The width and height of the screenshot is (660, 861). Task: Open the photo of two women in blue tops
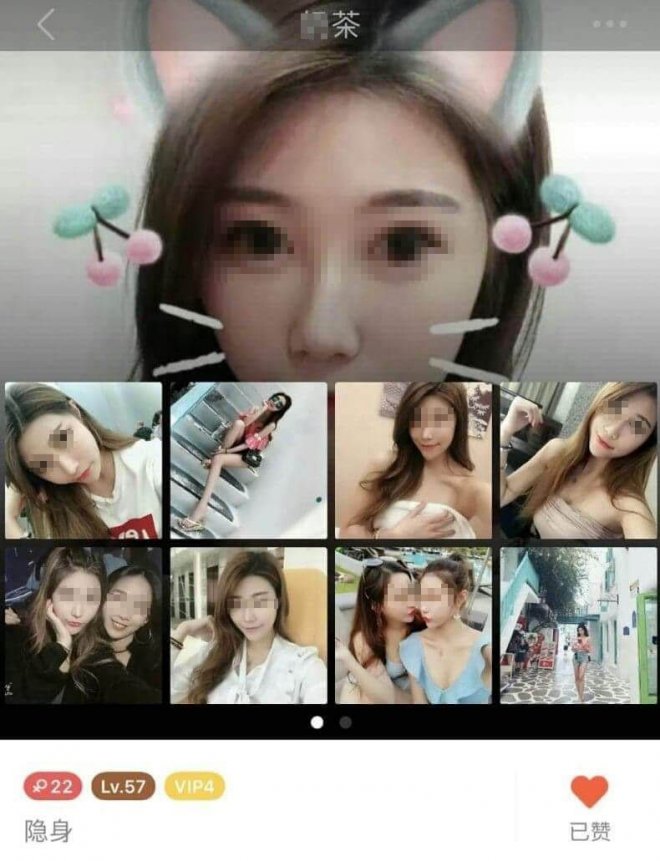point(413,625)
